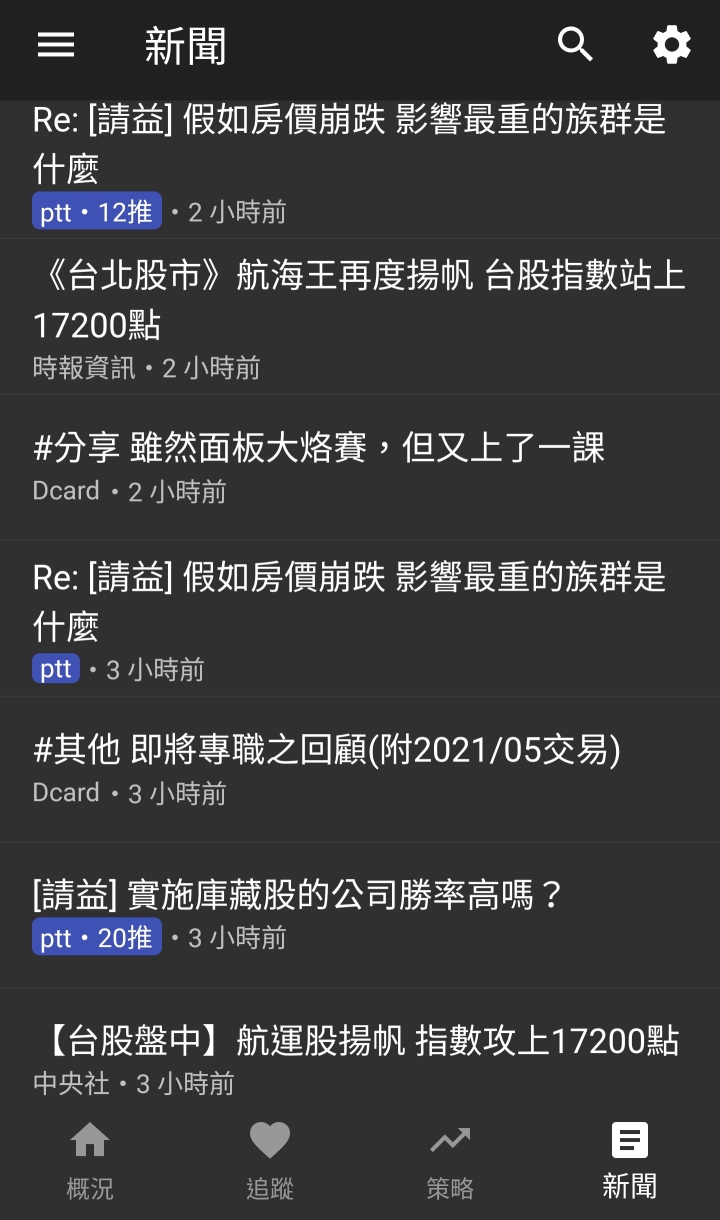
Task: Open the hamburger drawer menu
Action: coord(56,45)
